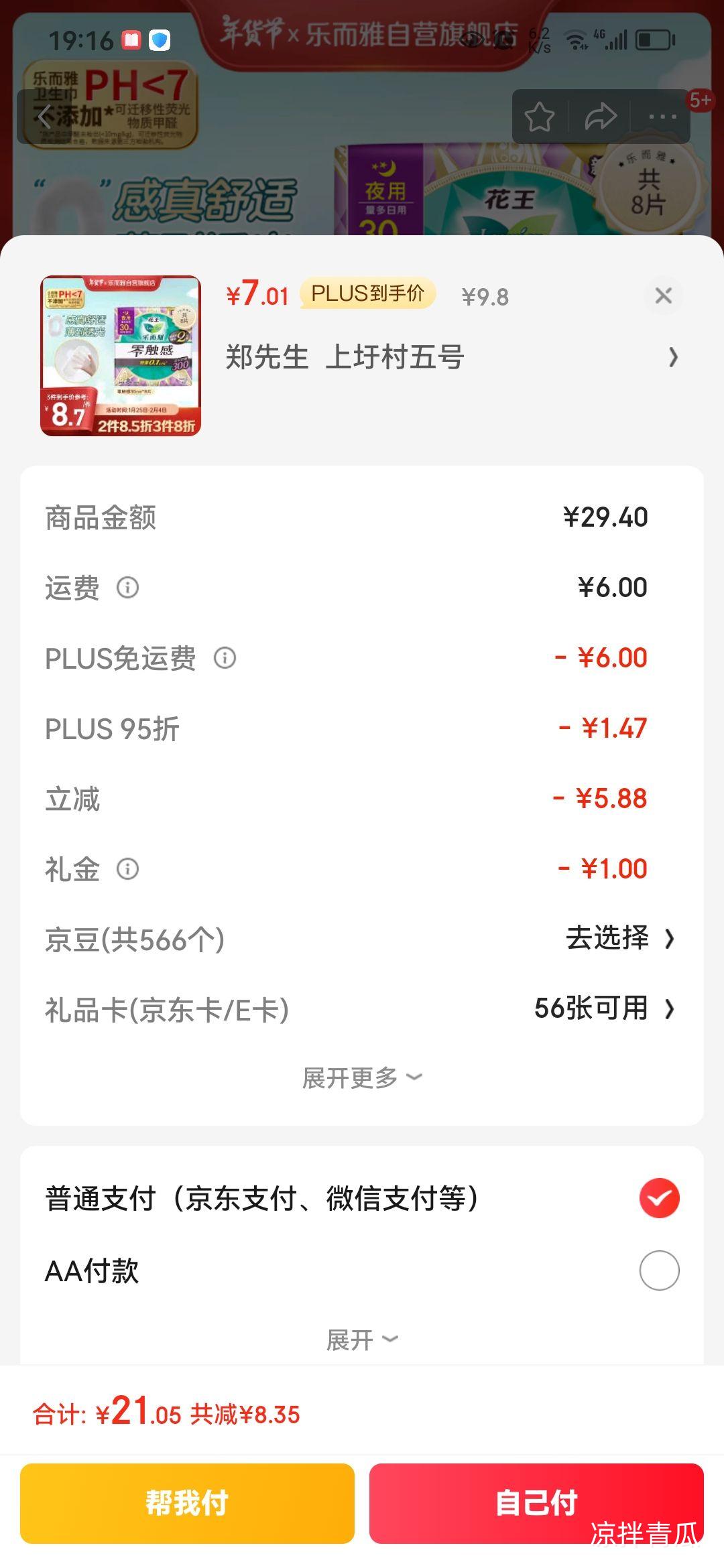Image resolution: width=724 pixels, height=1568 pixels.
Task: Expand 展开更多 price details
Action: (362, 1078)
